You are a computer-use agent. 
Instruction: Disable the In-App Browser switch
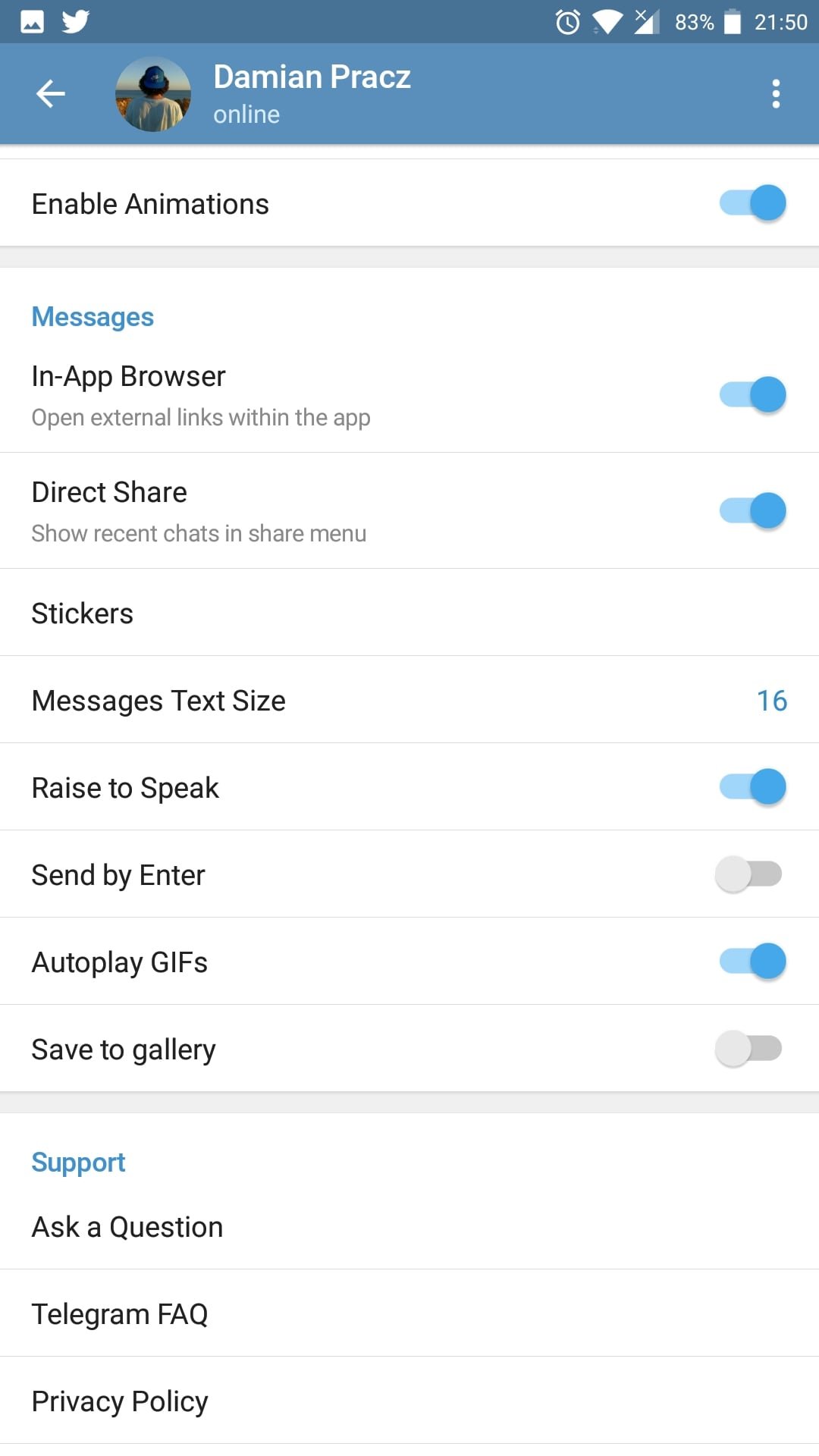pyautogui.click(x=752, y=395)
